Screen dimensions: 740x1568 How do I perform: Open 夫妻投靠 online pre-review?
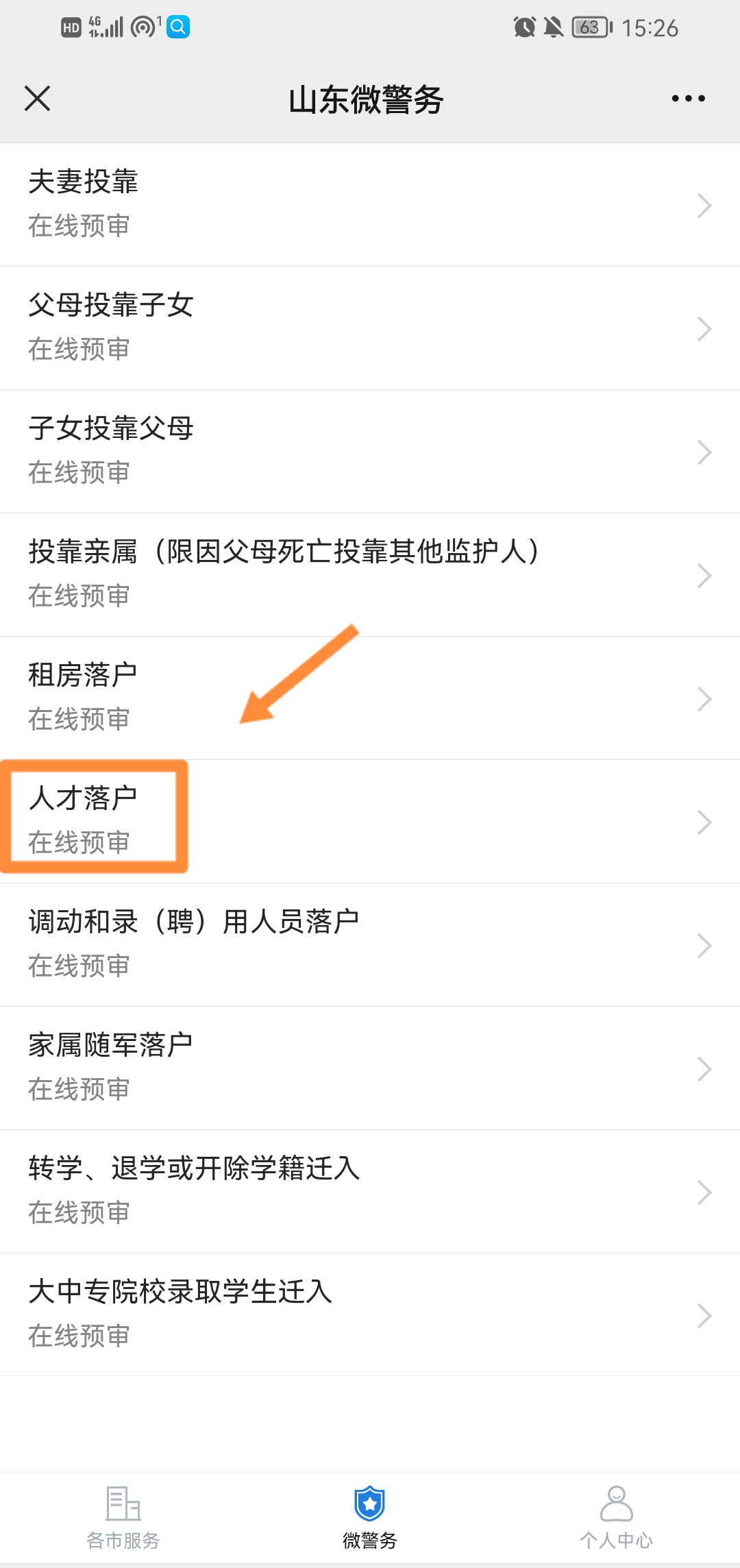(x=370, y=204)
